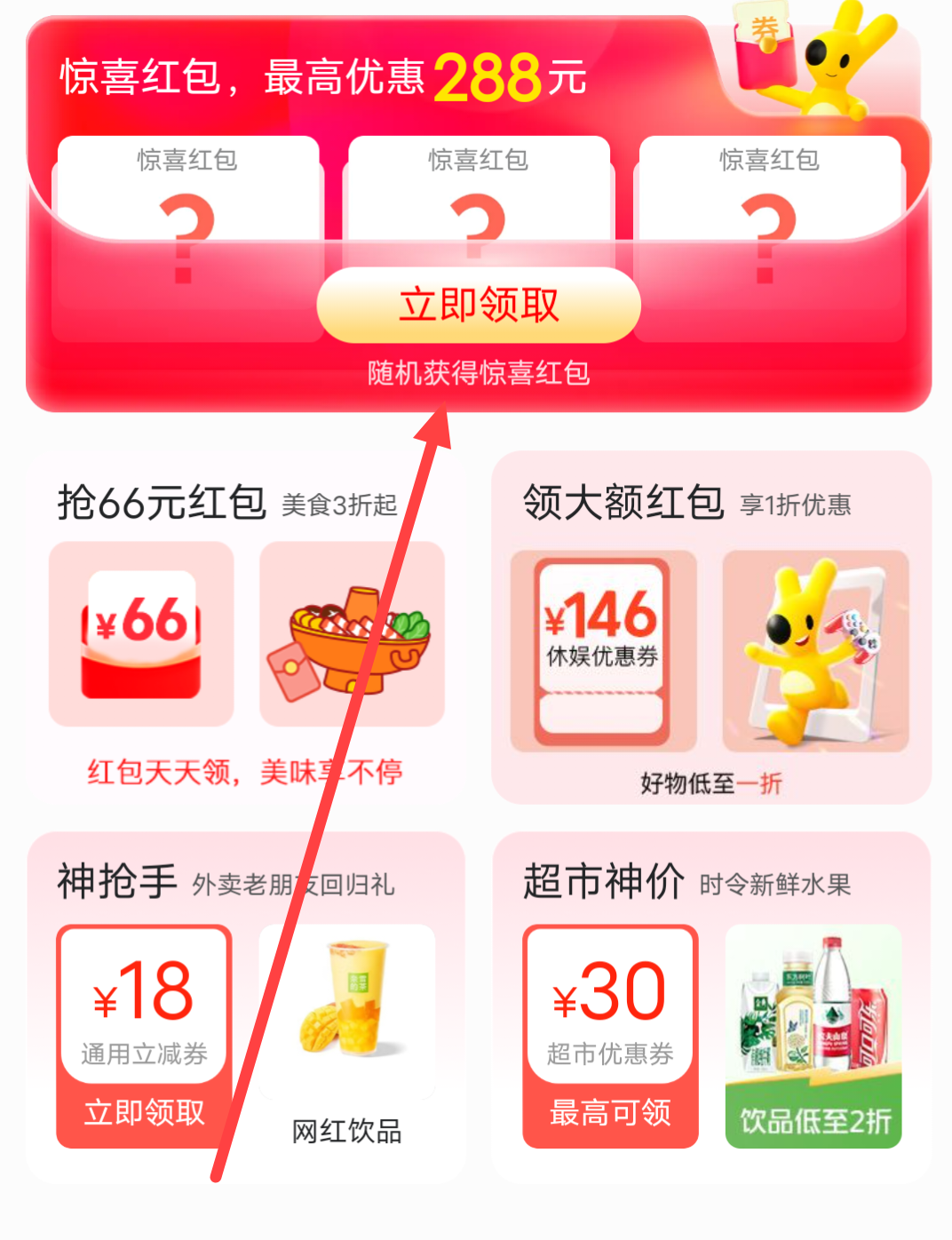Claim the ¥18 通用立减券 coupon
Image resolution: width=952 pixels, height=1240 pixels.
144,1112
